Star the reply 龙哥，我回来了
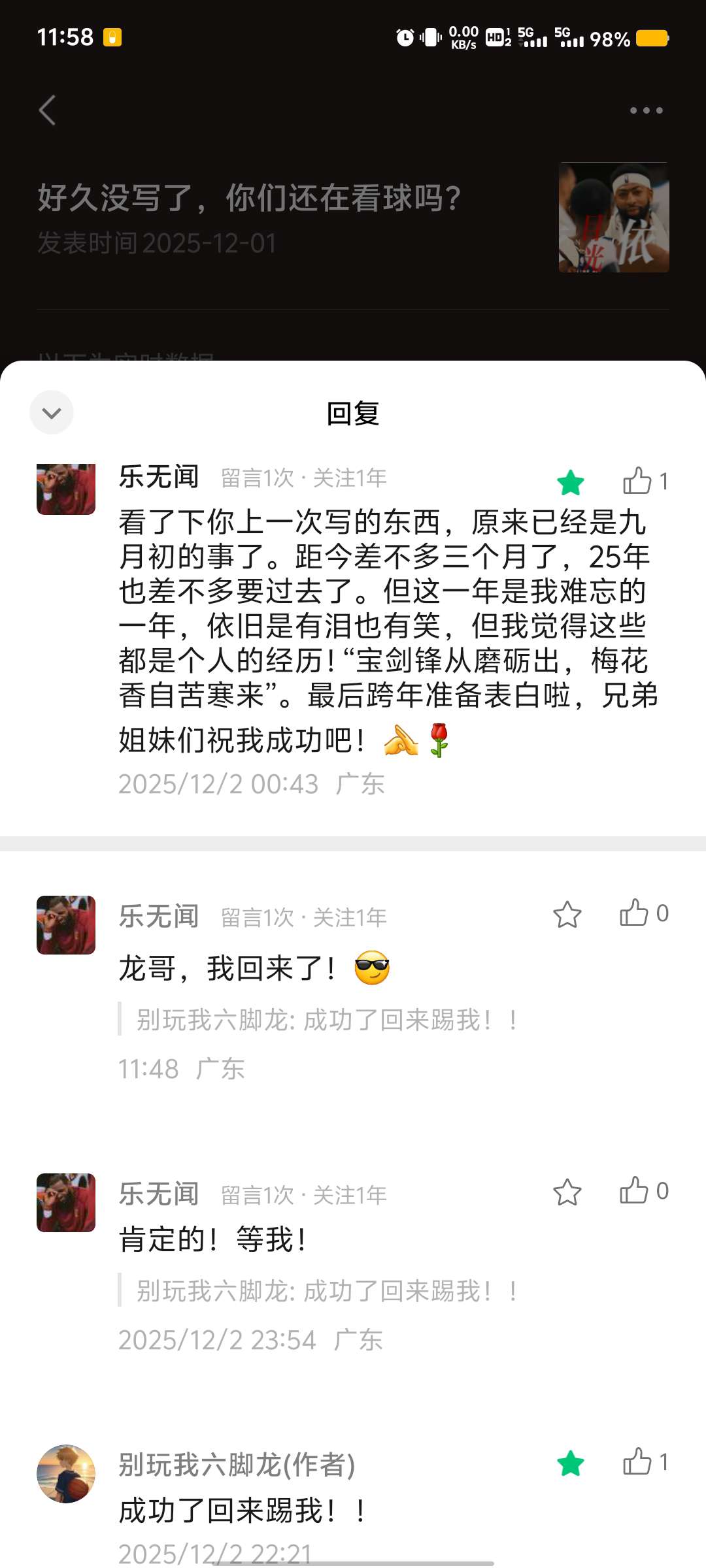This screenshot has height=1568, width=706. [567, 915]
